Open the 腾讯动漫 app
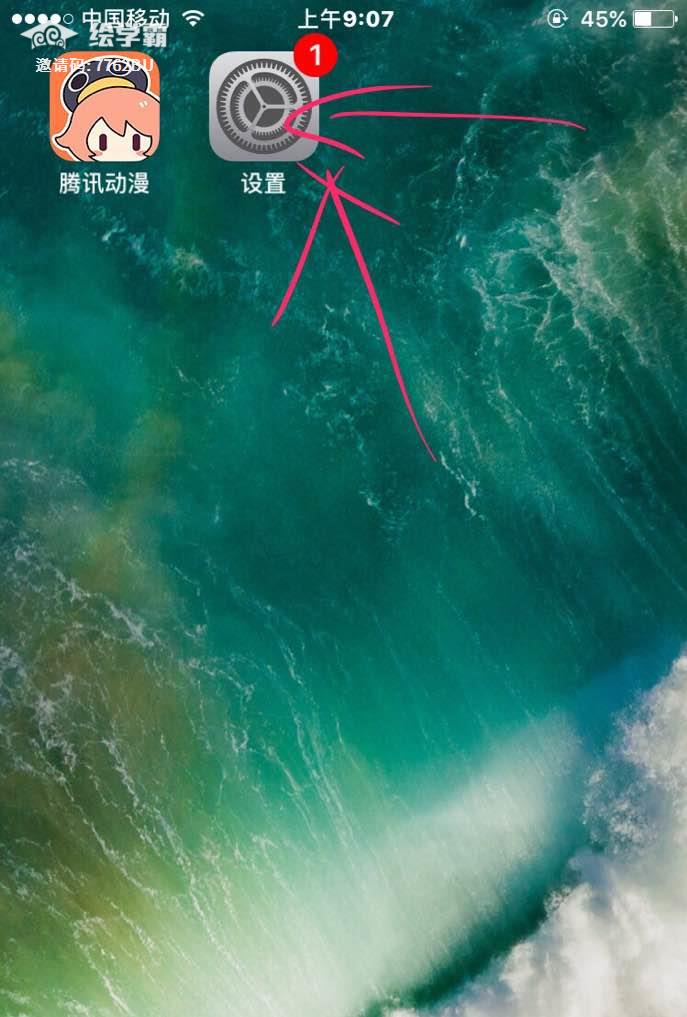 104,108
